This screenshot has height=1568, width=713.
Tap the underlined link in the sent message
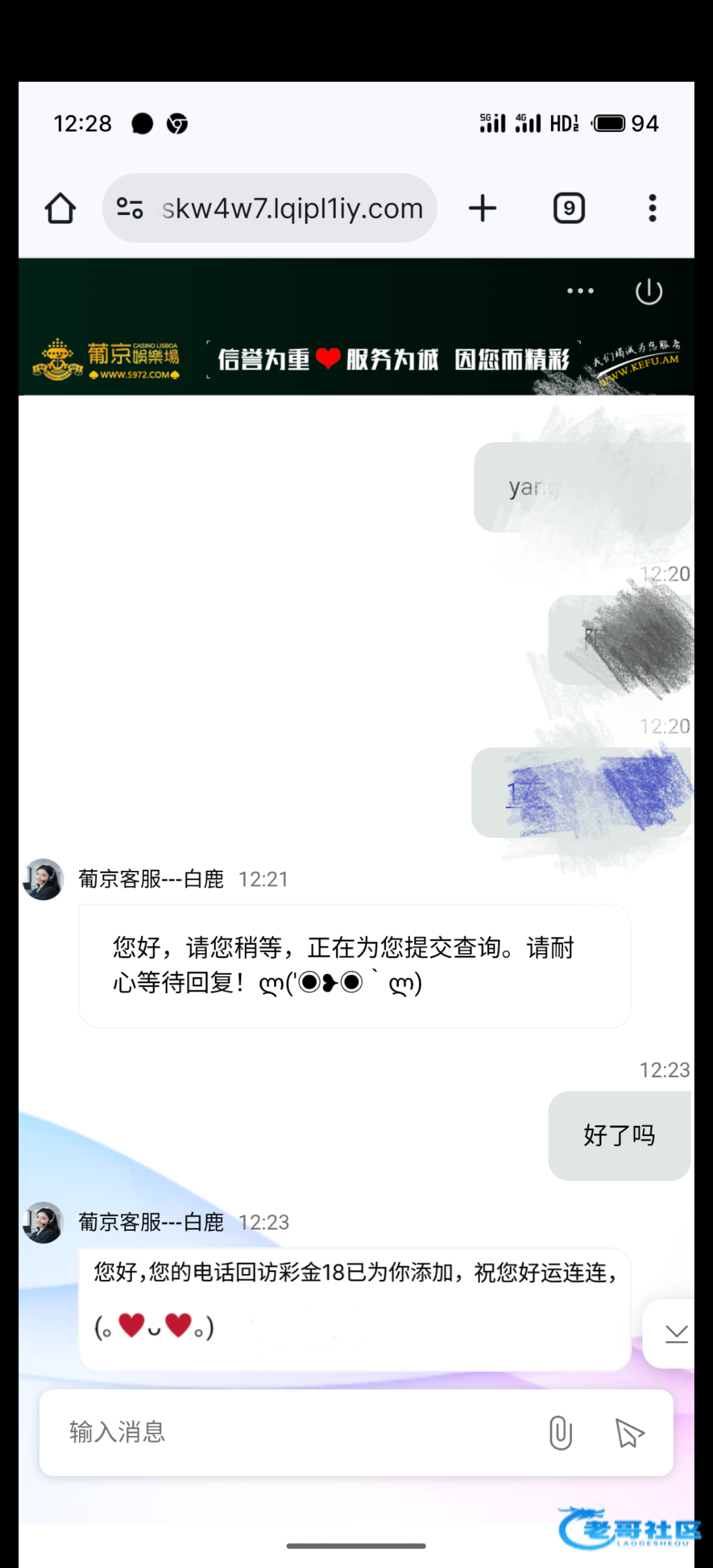pos(522,794)
